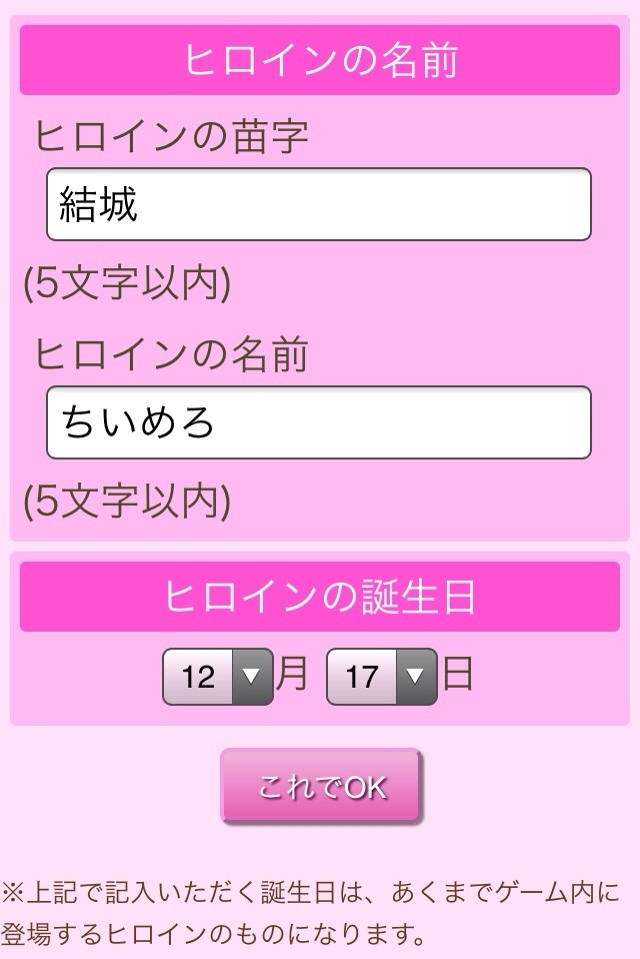The image size is (640, 959).
Task: Open the birthday day dropdown showing 17
Action: coord(381,677)
